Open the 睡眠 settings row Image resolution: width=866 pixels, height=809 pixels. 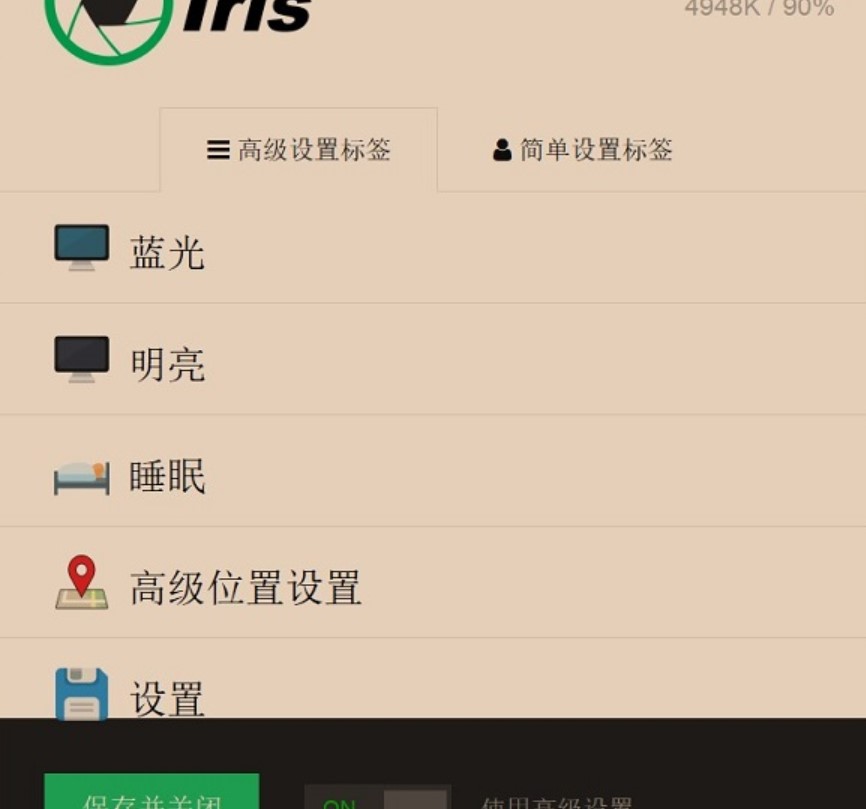166,475
